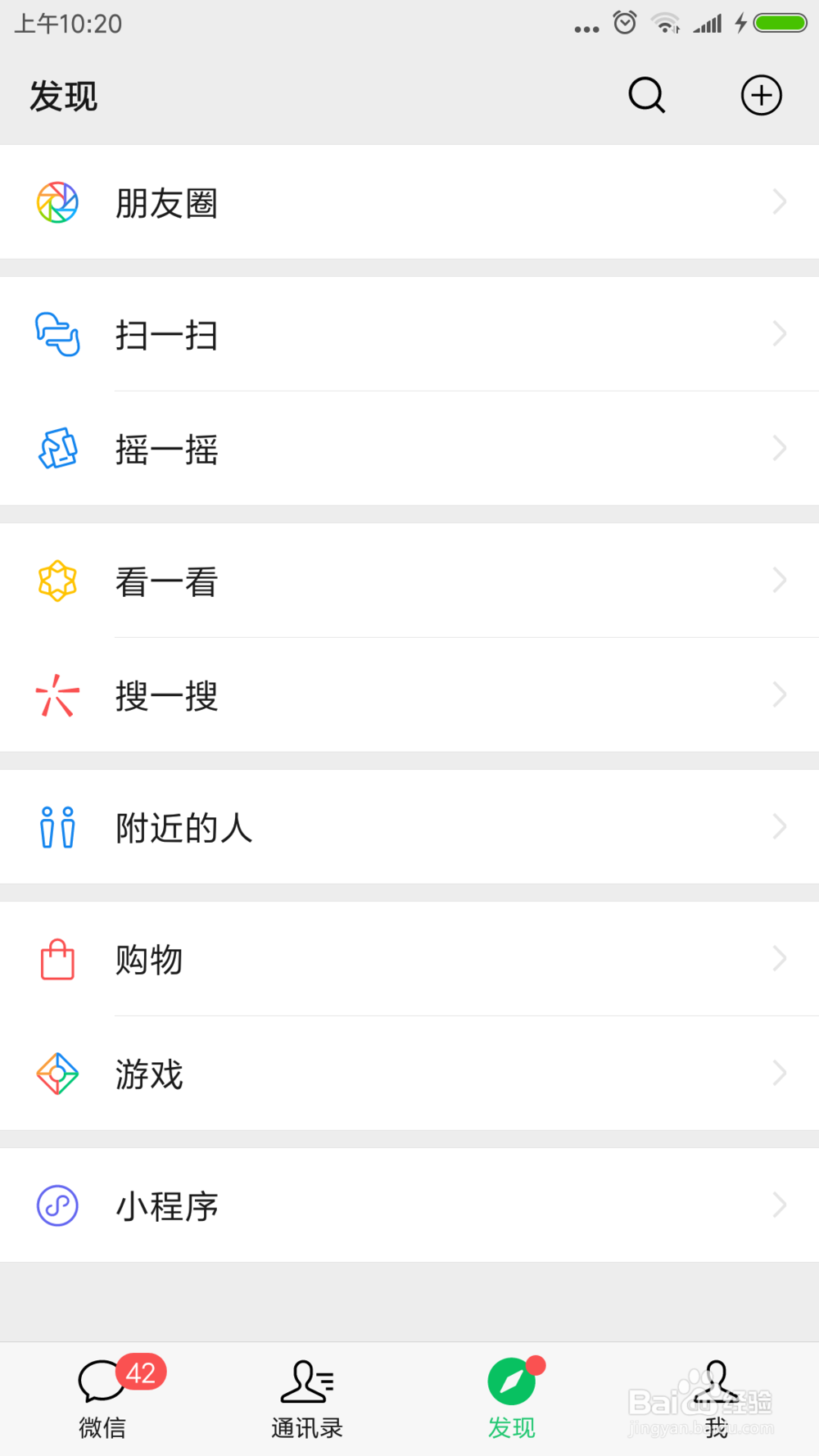819x1456 pixels.
Task: Tap the 摇一摇 shake icon
Action: [x=57, y=448]
